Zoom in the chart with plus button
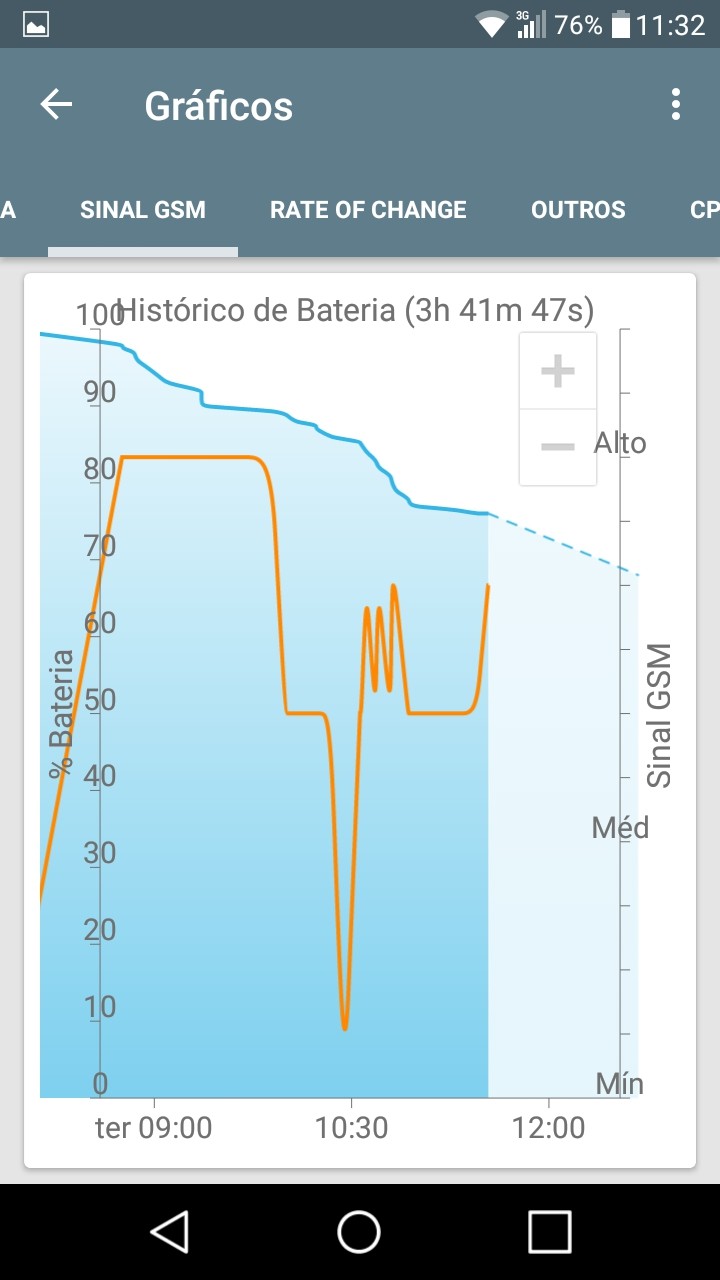 [x=558, y=372]
